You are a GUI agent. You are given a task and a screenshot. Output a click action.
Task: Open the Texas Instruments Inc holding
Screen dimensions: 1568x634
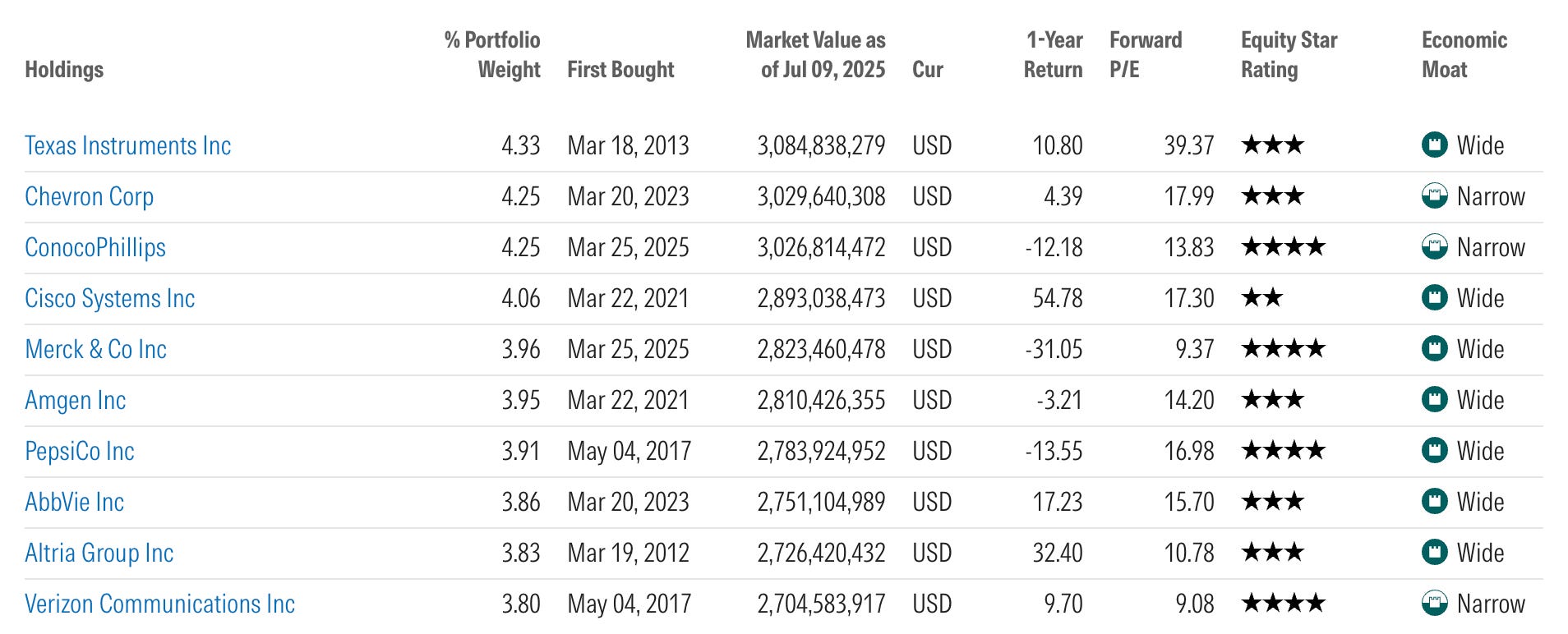click(x=127, y=145)
